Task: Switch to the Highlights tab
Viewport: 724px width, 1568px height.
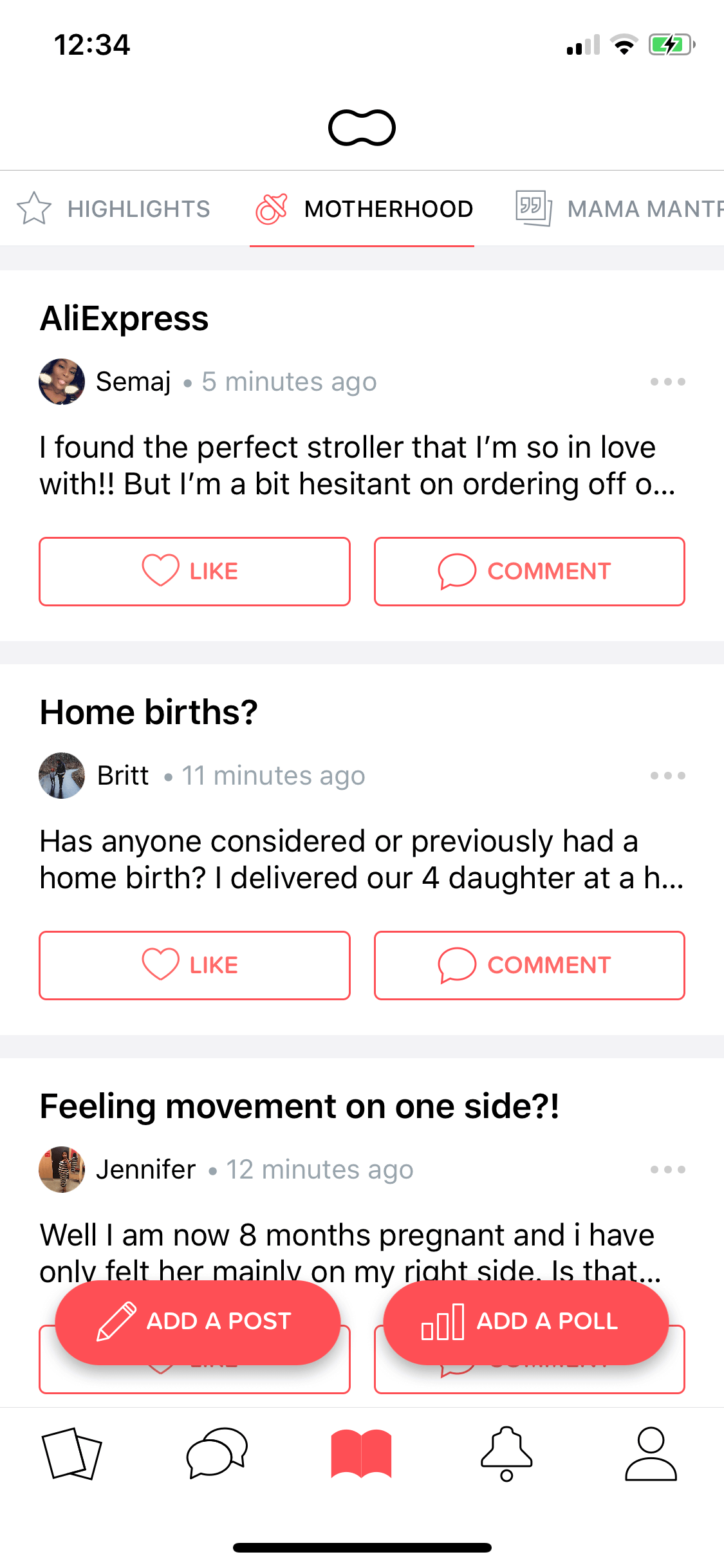Action: pyautogui.click(x=113, y=209)
